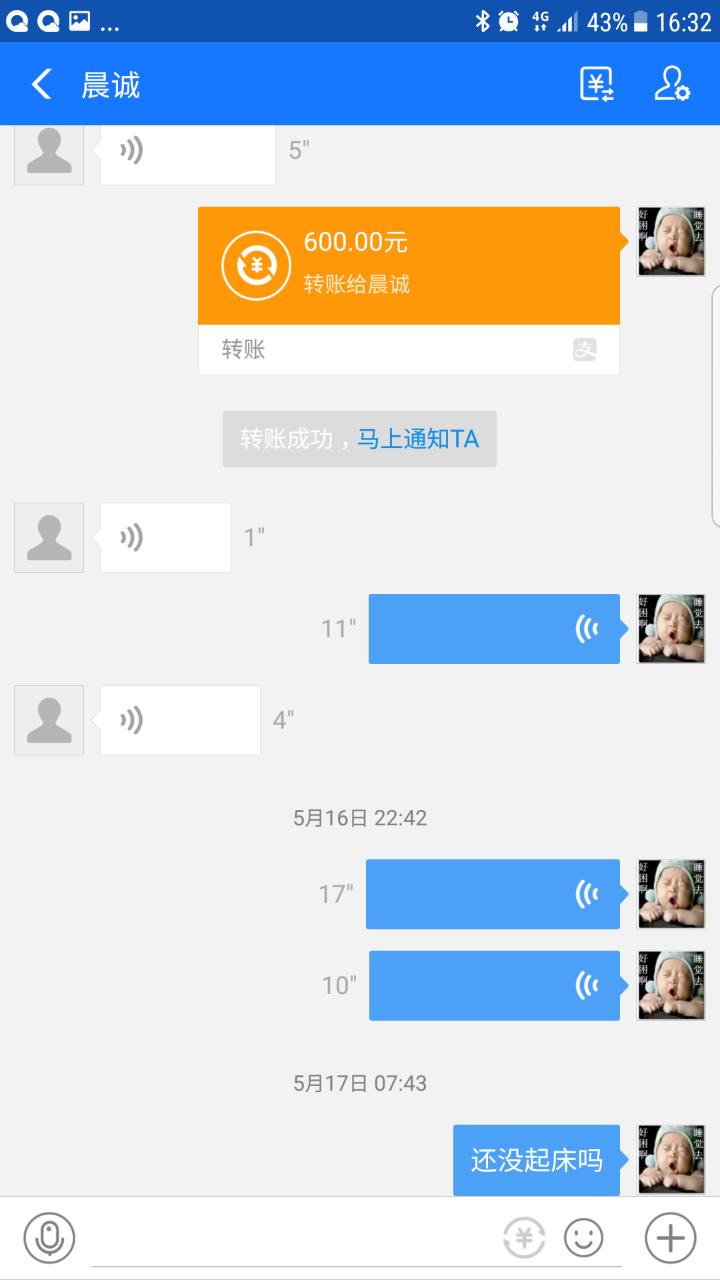Switch to voice input with the microphone
The image size is (720, 1280).
coord(49,1238)
